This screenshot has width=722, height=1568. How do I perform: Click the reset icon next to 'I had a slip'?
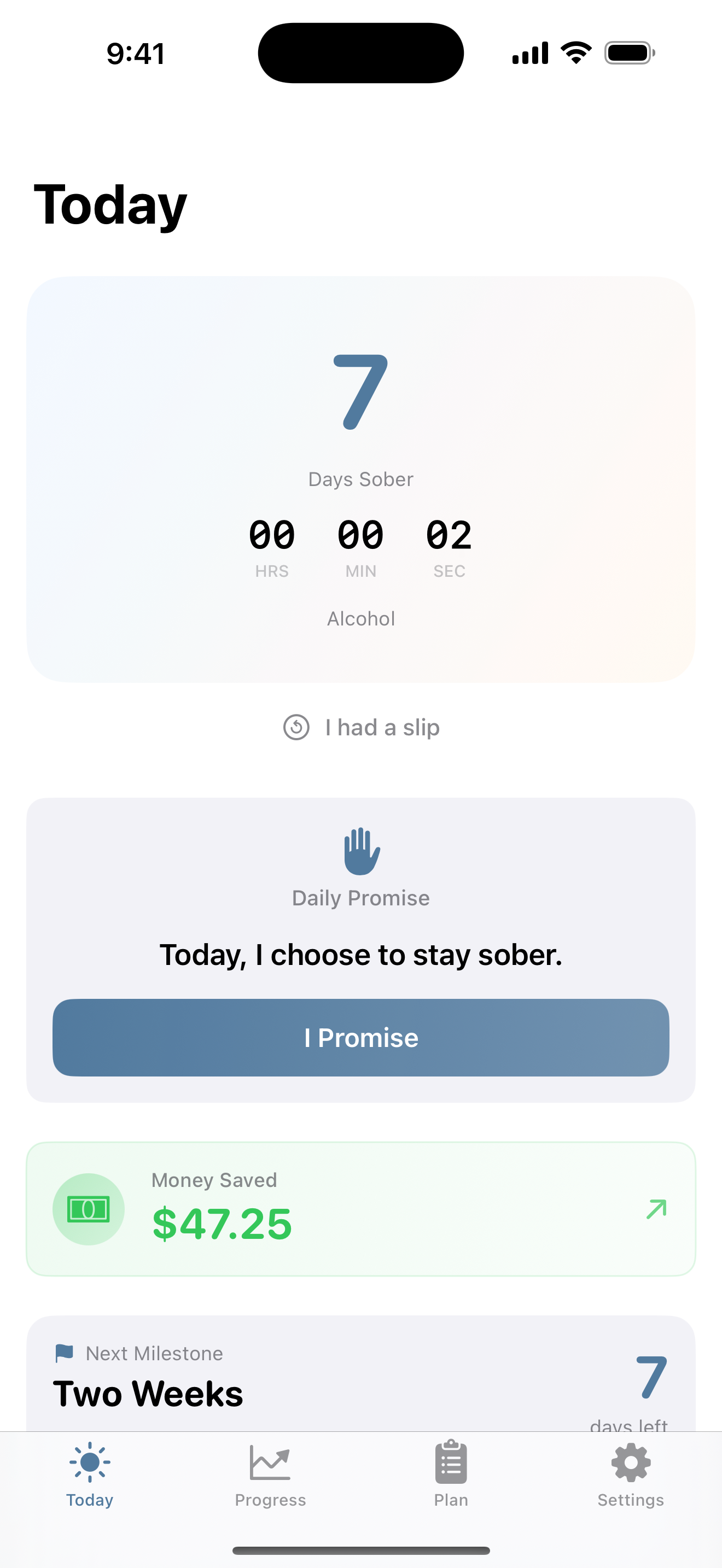296,727
